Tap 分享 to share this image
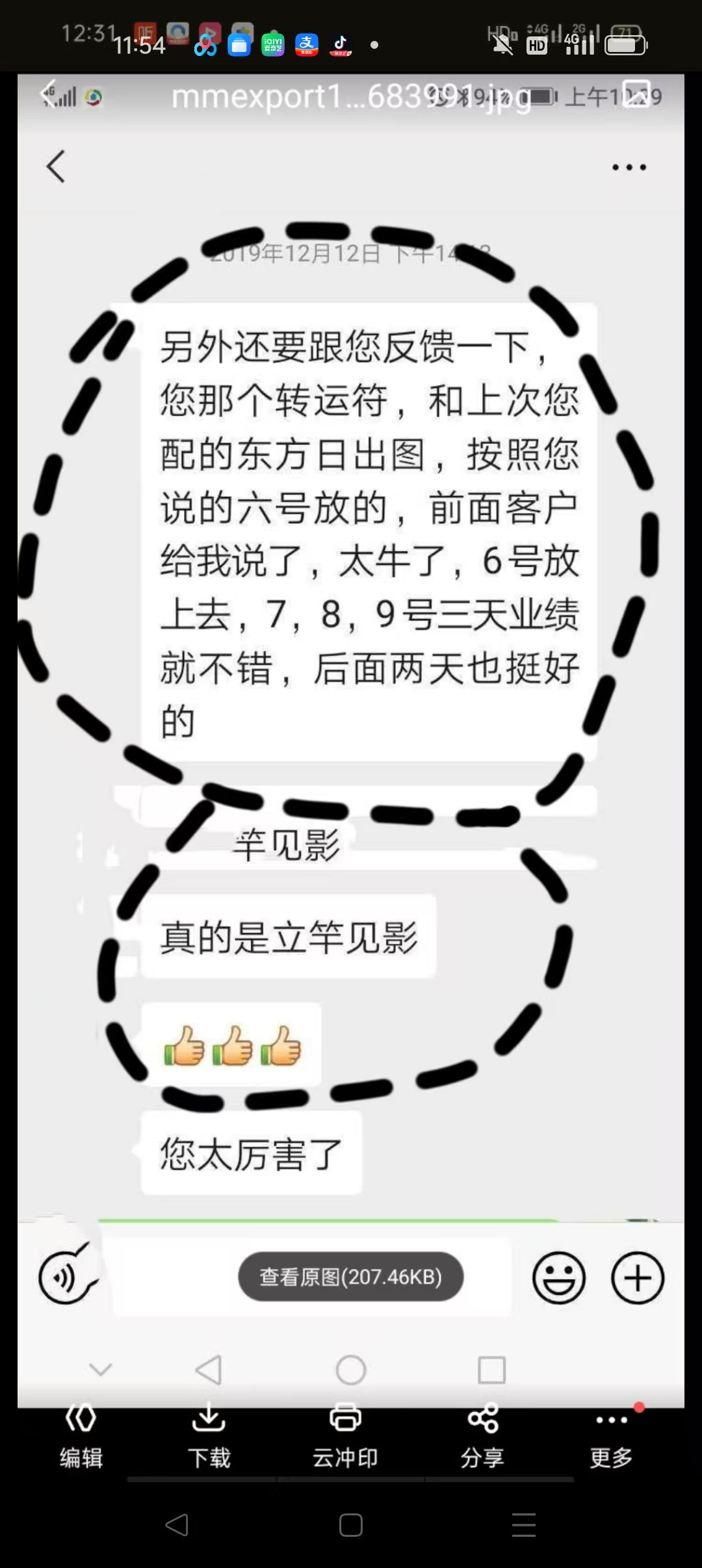Image resolution: width=702 pixels, height=1568 pixels. click(482, 1438)
